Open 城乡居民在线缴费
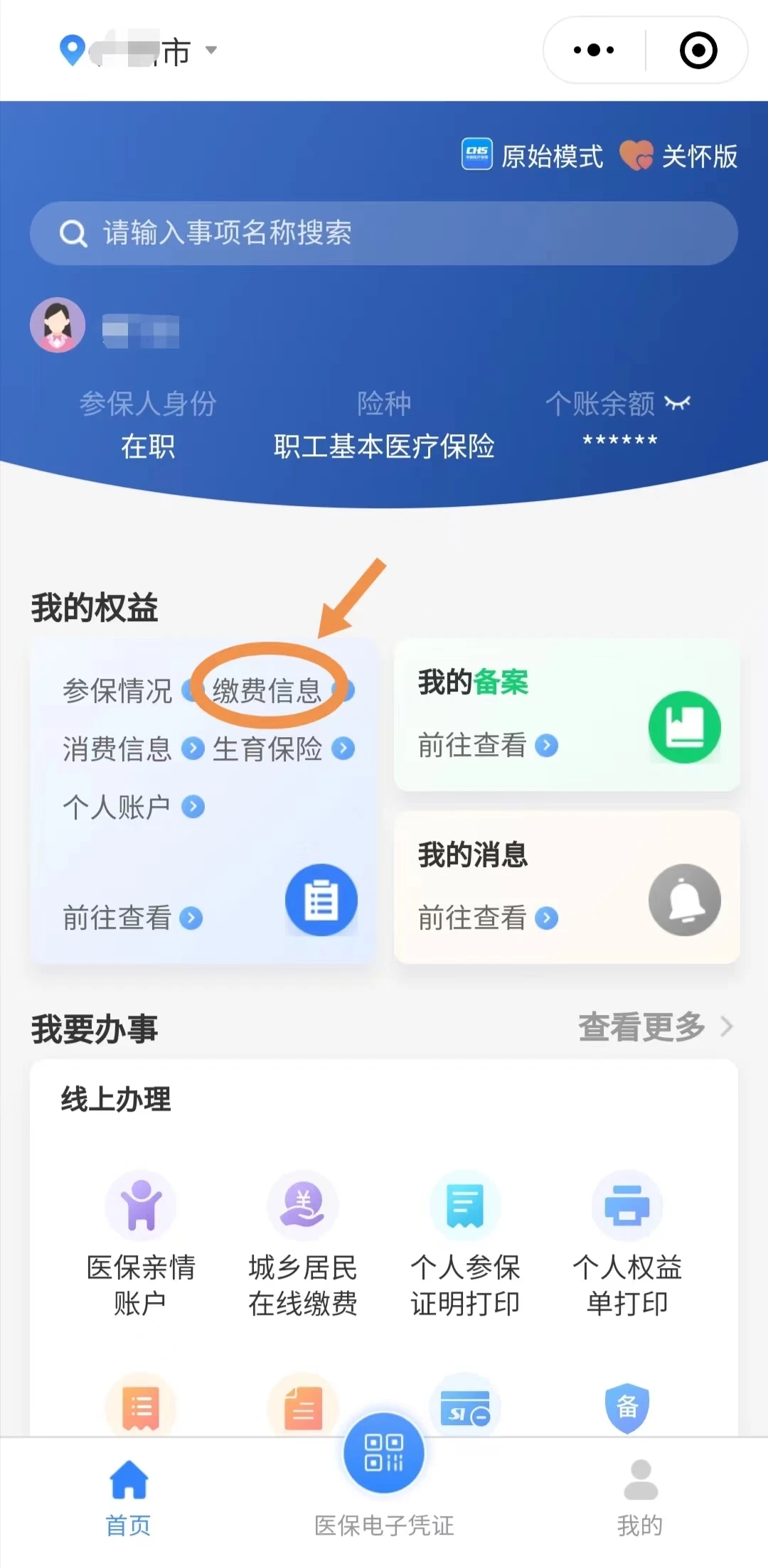The height and width of the screenshot is (1568, 768). pos(303,1244)
